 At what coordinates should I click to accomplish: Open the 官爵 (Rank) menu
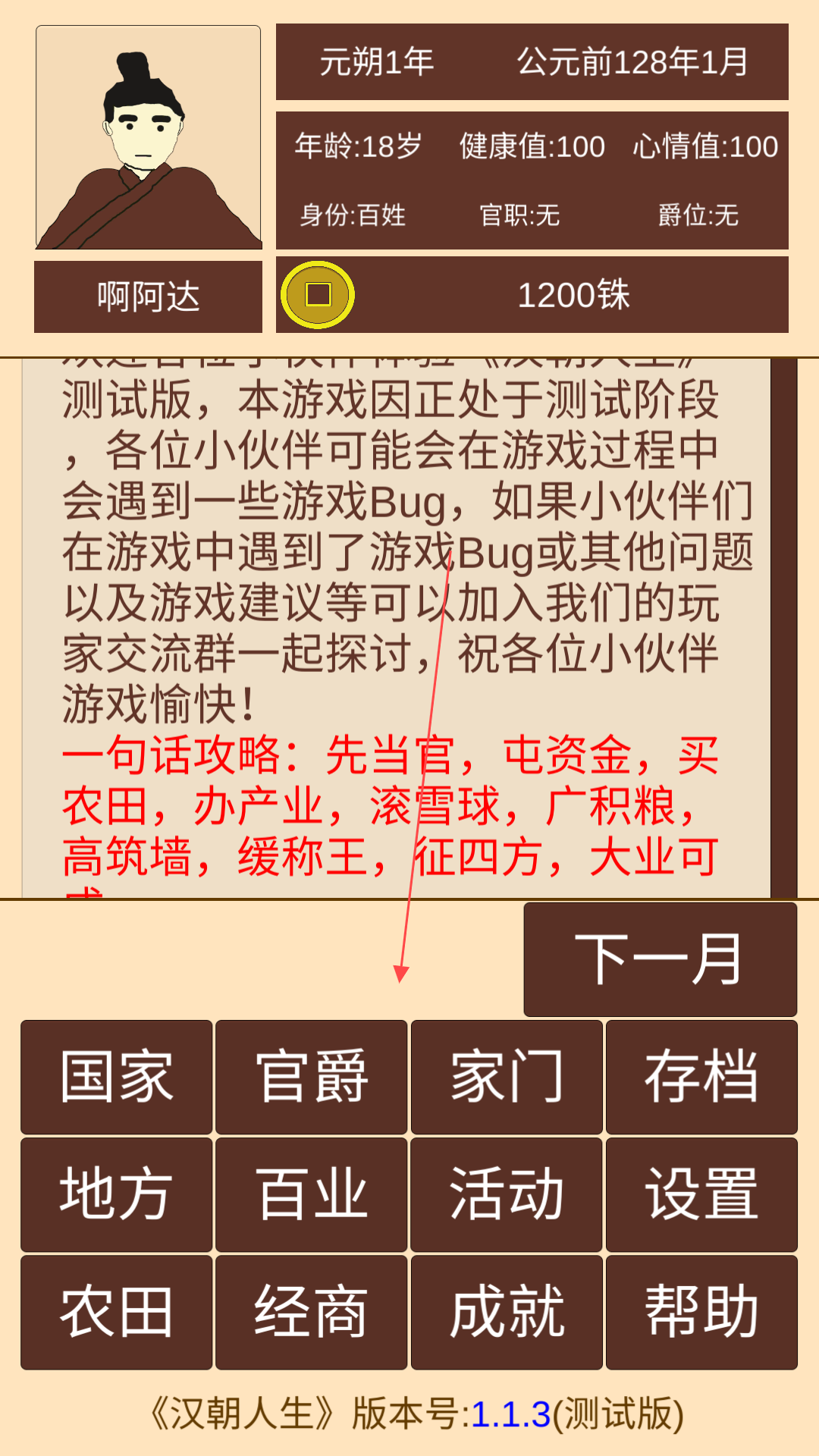coord(311,1077)
